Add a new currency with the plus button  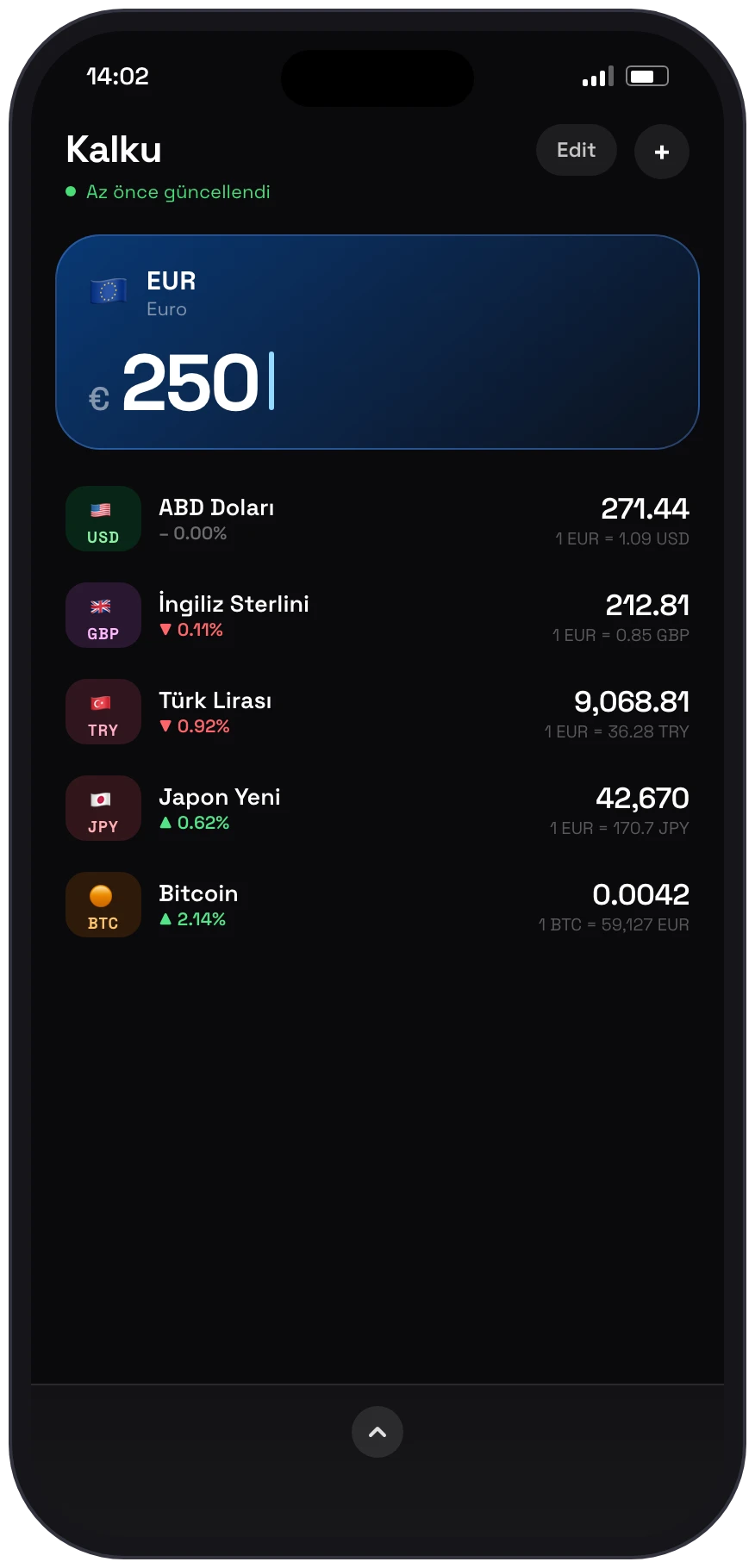(x=662, y=152)
